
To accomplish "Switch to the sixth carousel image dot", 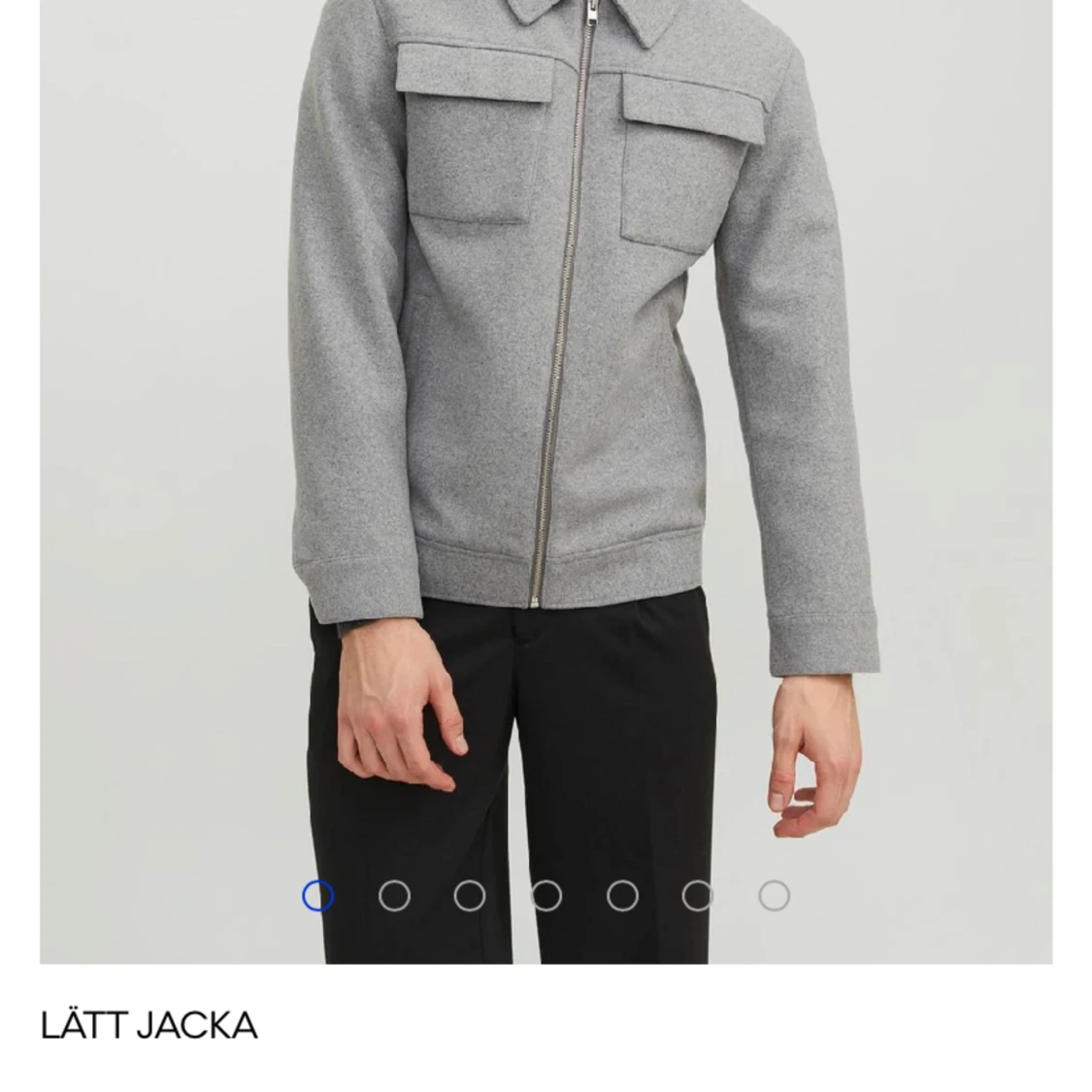I will point(698,896).
